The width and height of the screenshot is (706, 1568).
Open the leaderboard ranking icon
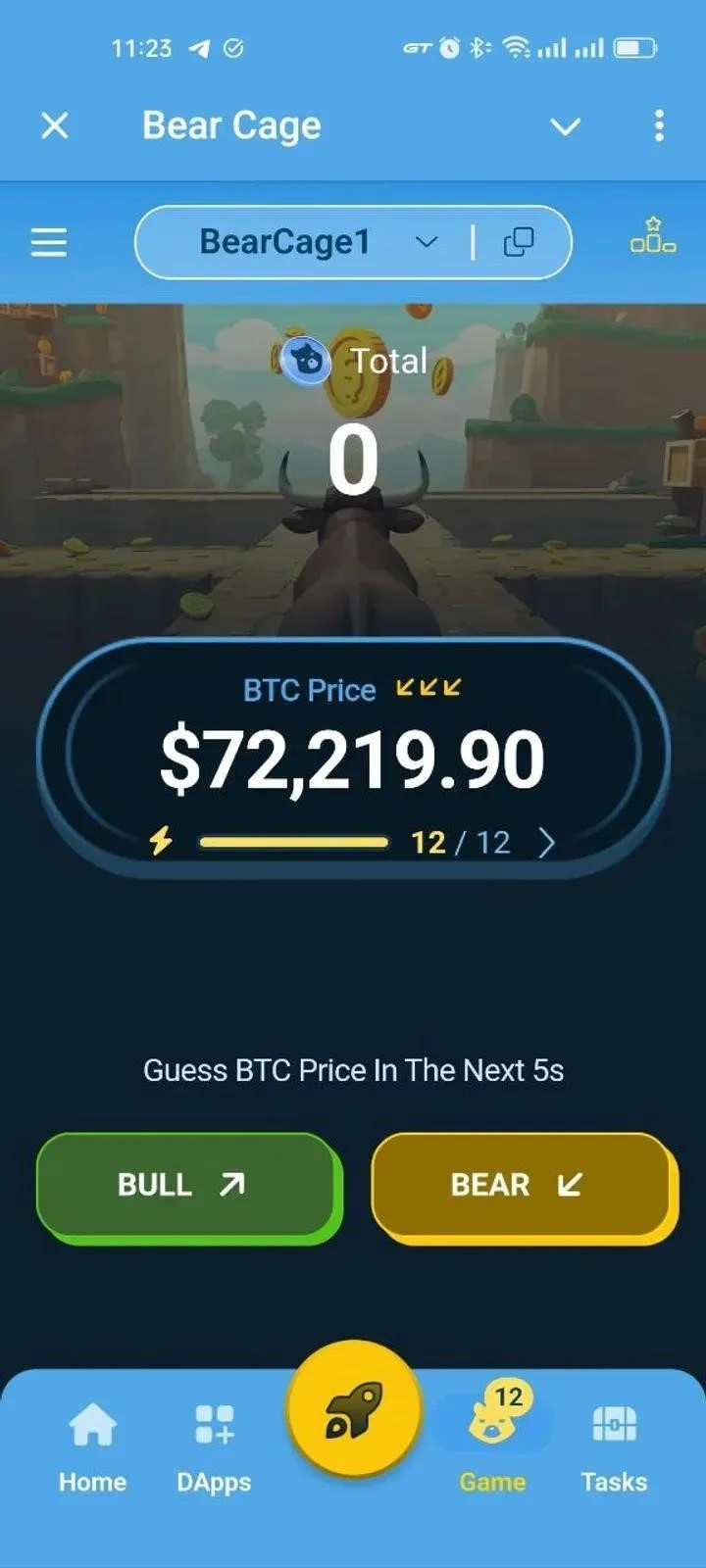pyautogui.click(x=652, y=237)
